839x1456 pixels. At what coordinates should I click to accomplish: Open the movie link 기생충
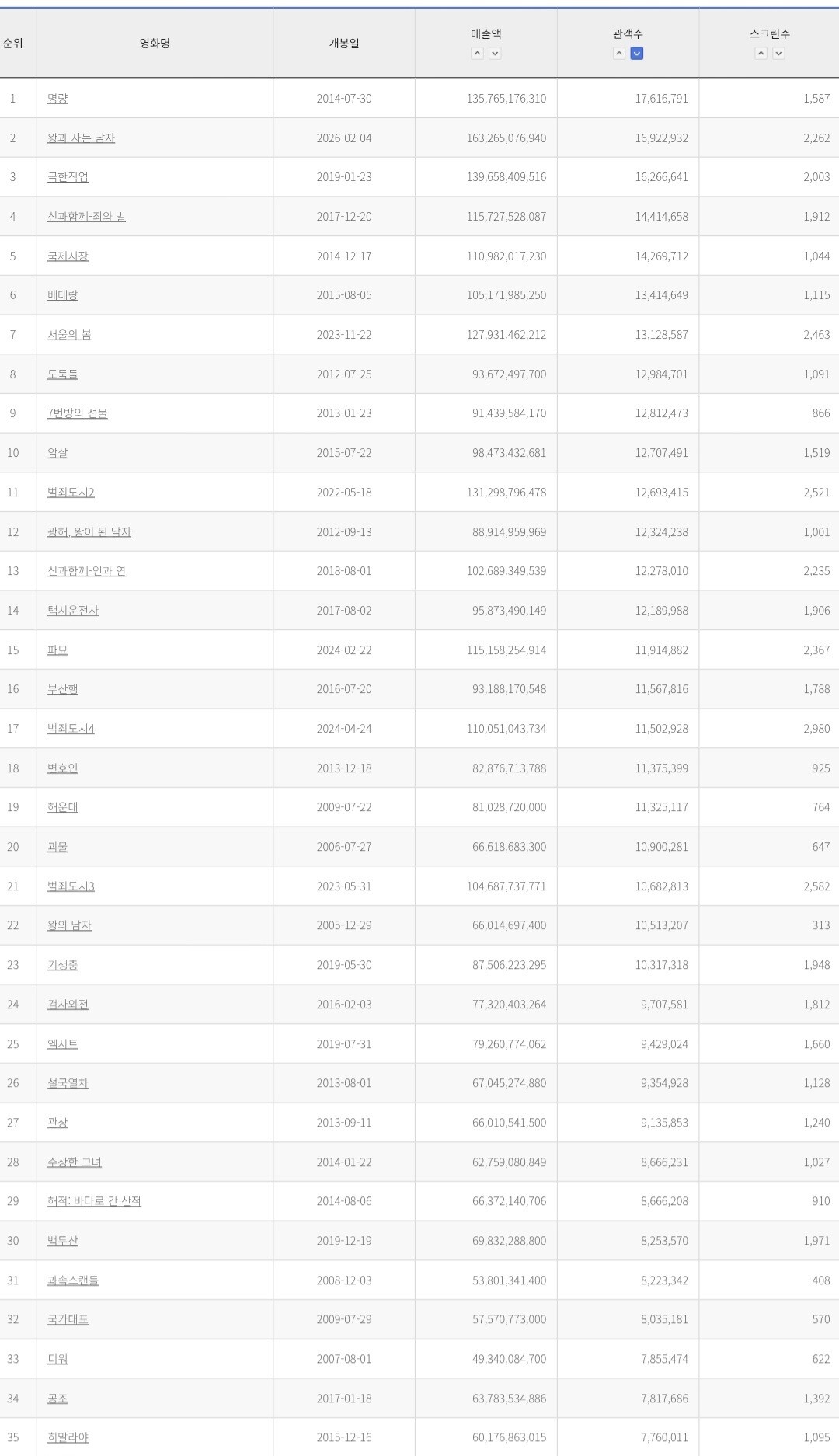pos(63,965)
